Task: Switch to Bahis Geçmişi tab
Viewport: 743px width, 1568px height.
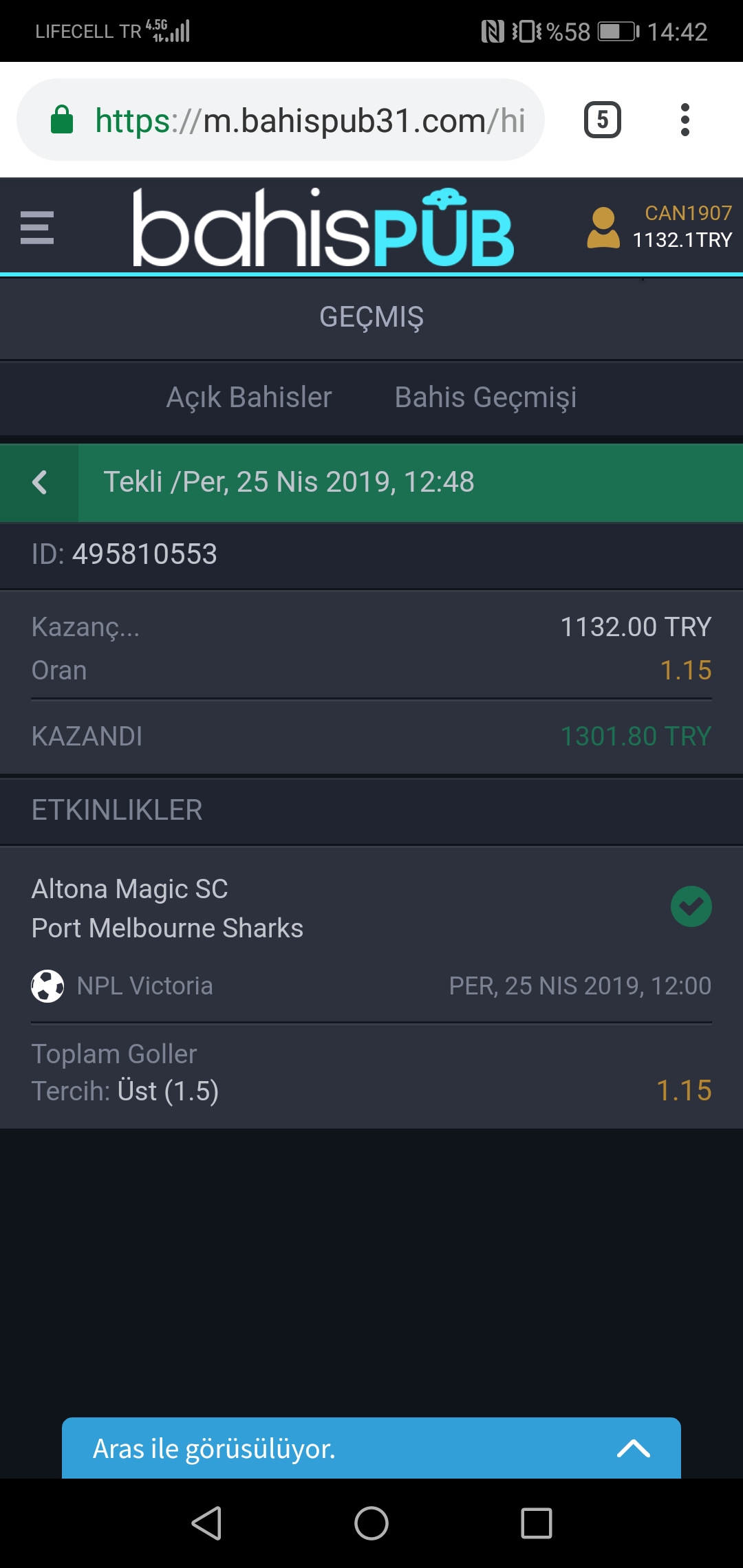Action: [x=486, y=398]
